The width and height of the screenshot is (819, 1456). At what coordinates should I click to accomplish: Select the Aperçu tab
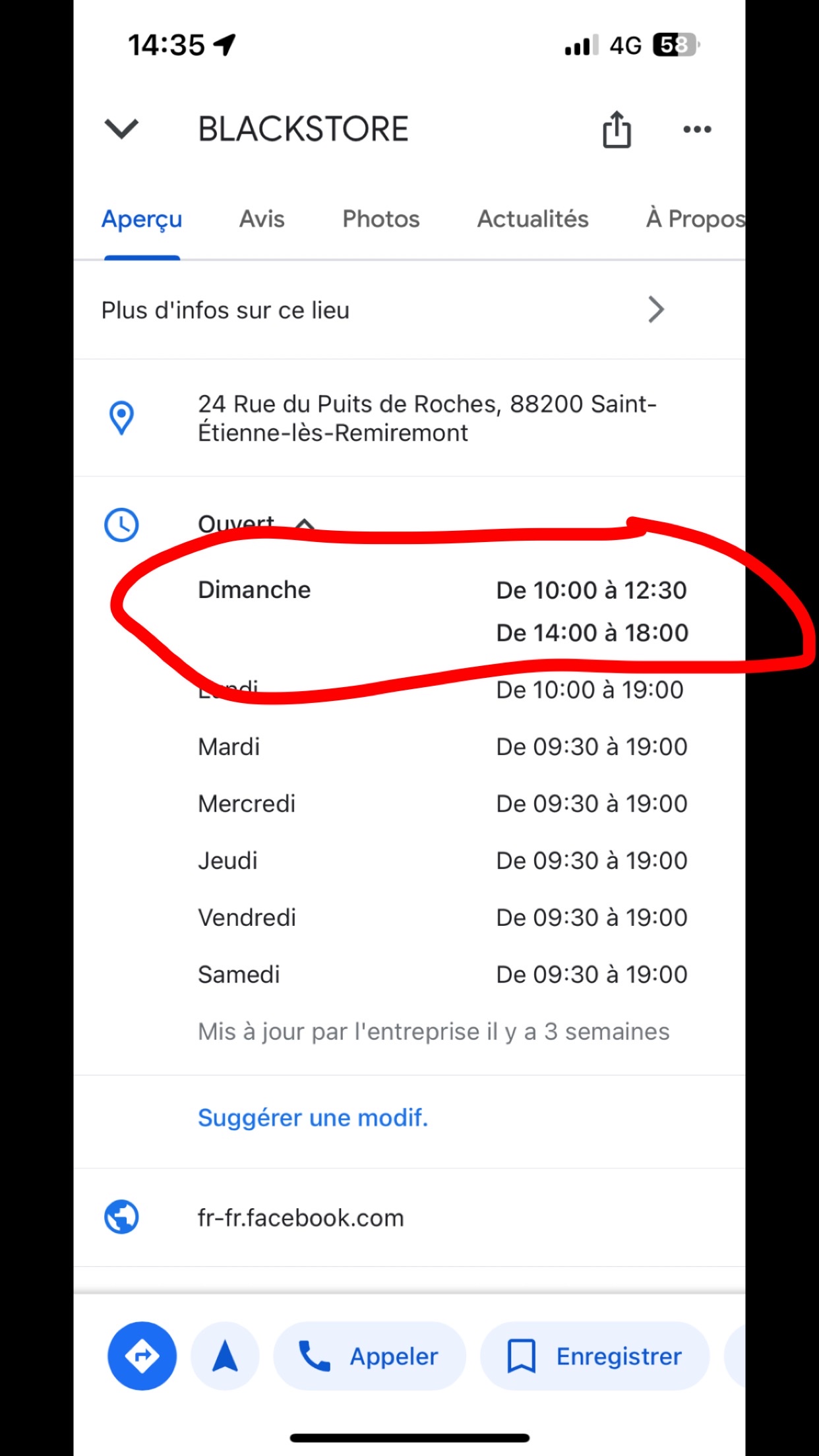pos(142,219)
